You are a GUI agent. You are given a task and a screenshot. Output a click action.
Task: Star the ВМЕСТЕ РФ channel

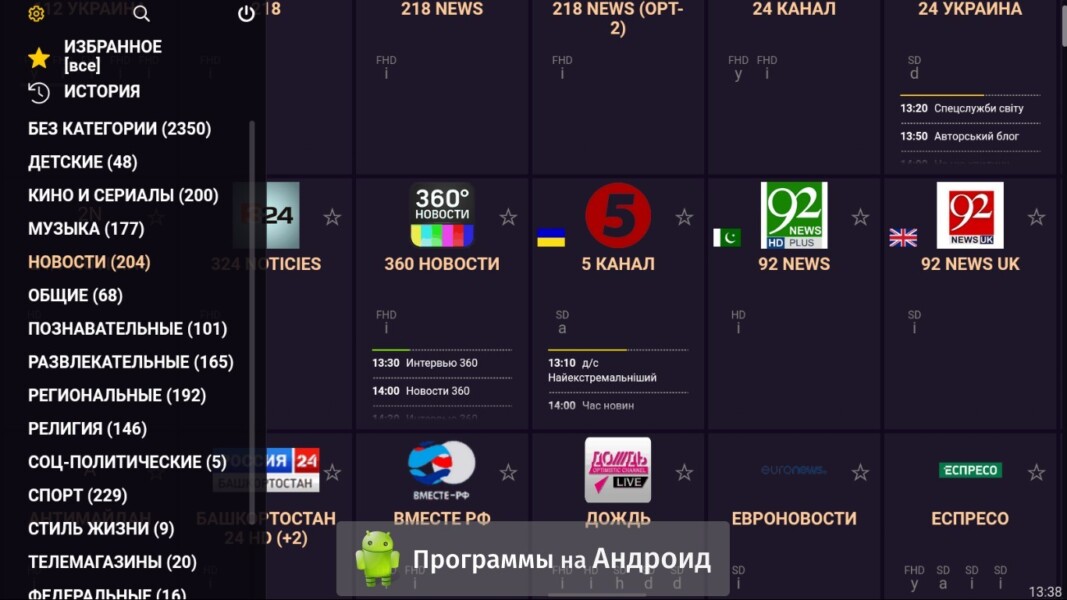click(508, 472)
